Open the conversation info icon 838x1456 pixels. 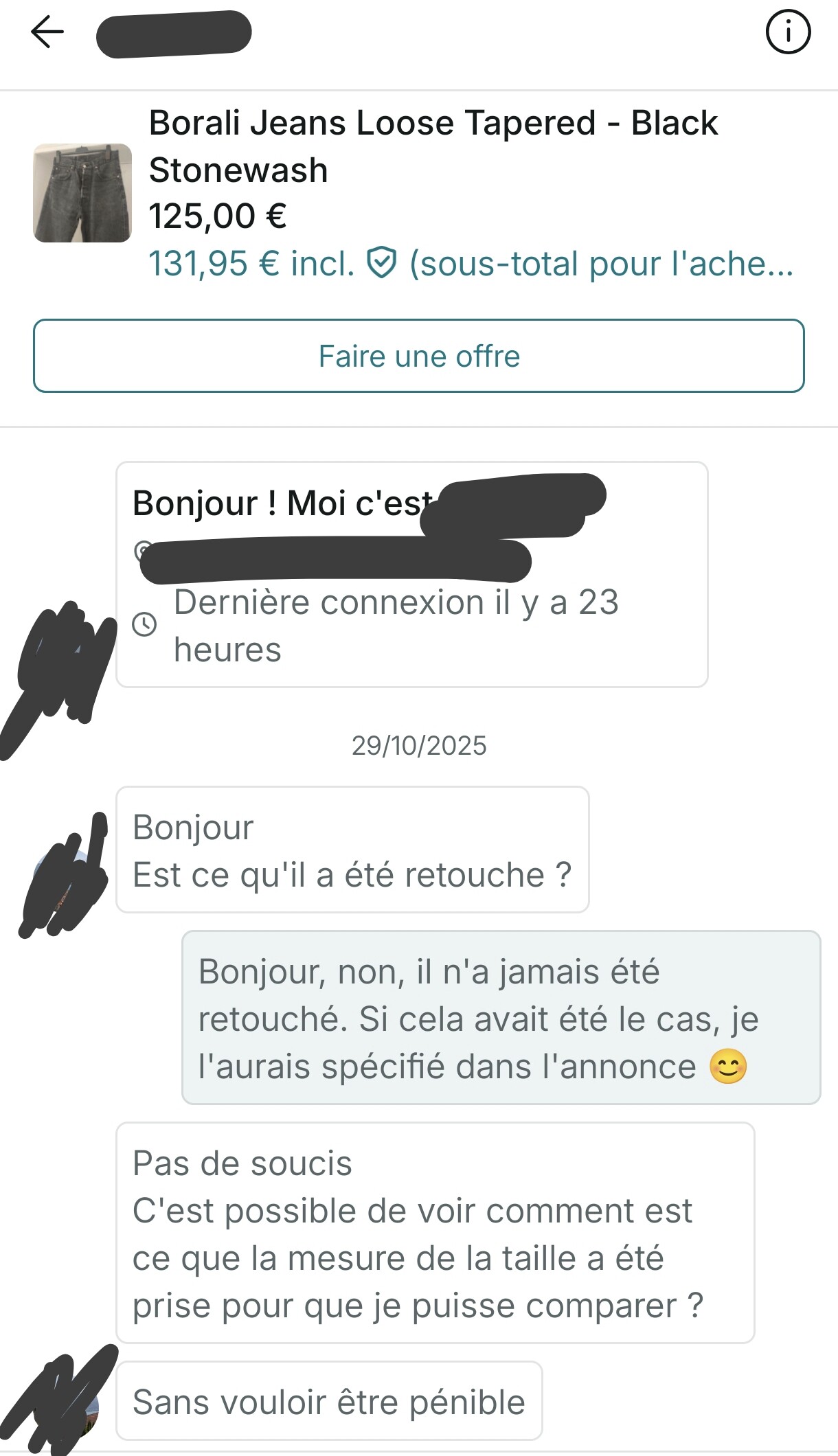tap(788, 32)
